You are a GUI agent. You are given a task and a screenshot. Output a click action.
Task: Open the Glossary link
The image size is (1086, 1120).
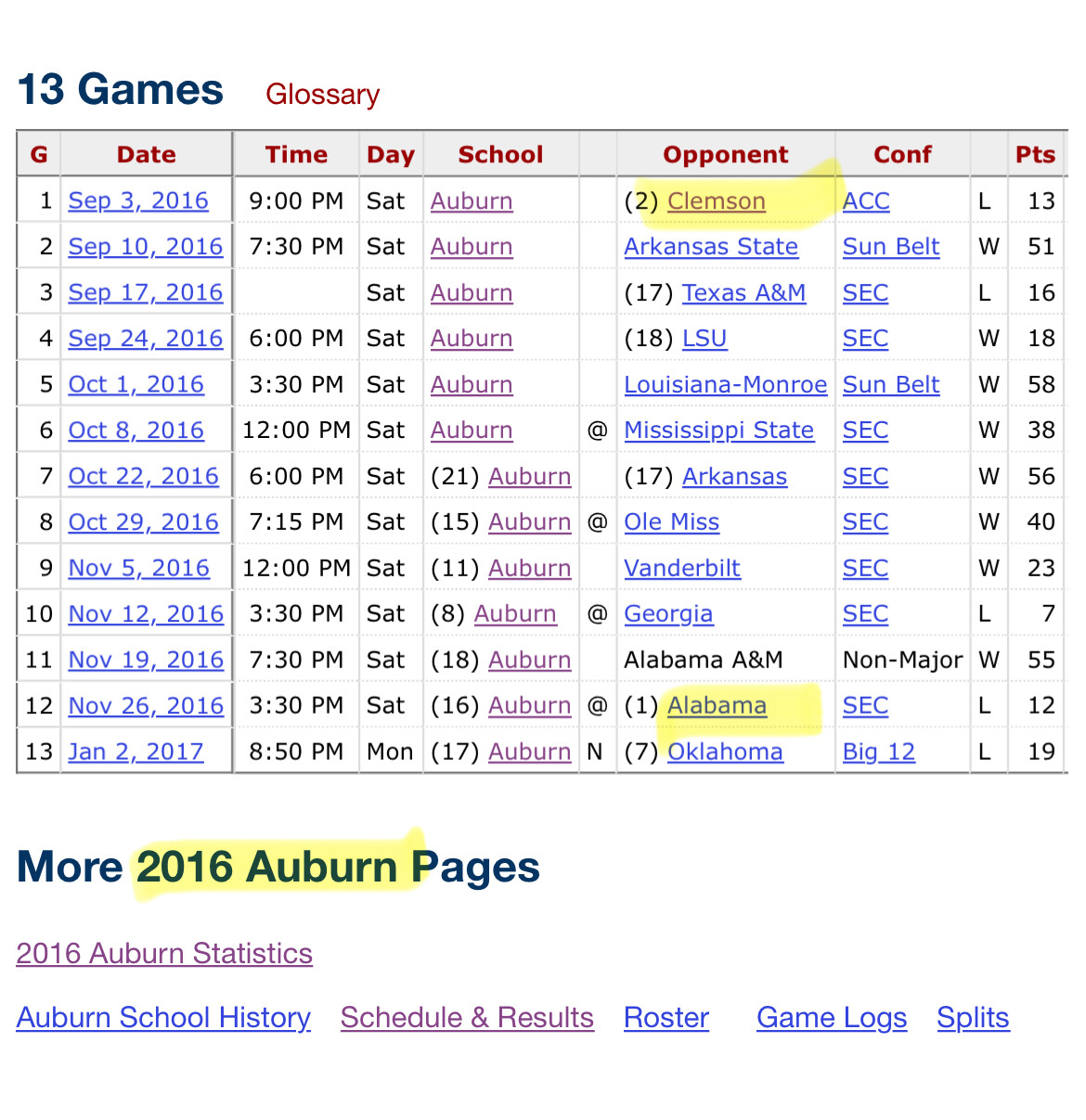pyautogui.click(x=322, y=95)
